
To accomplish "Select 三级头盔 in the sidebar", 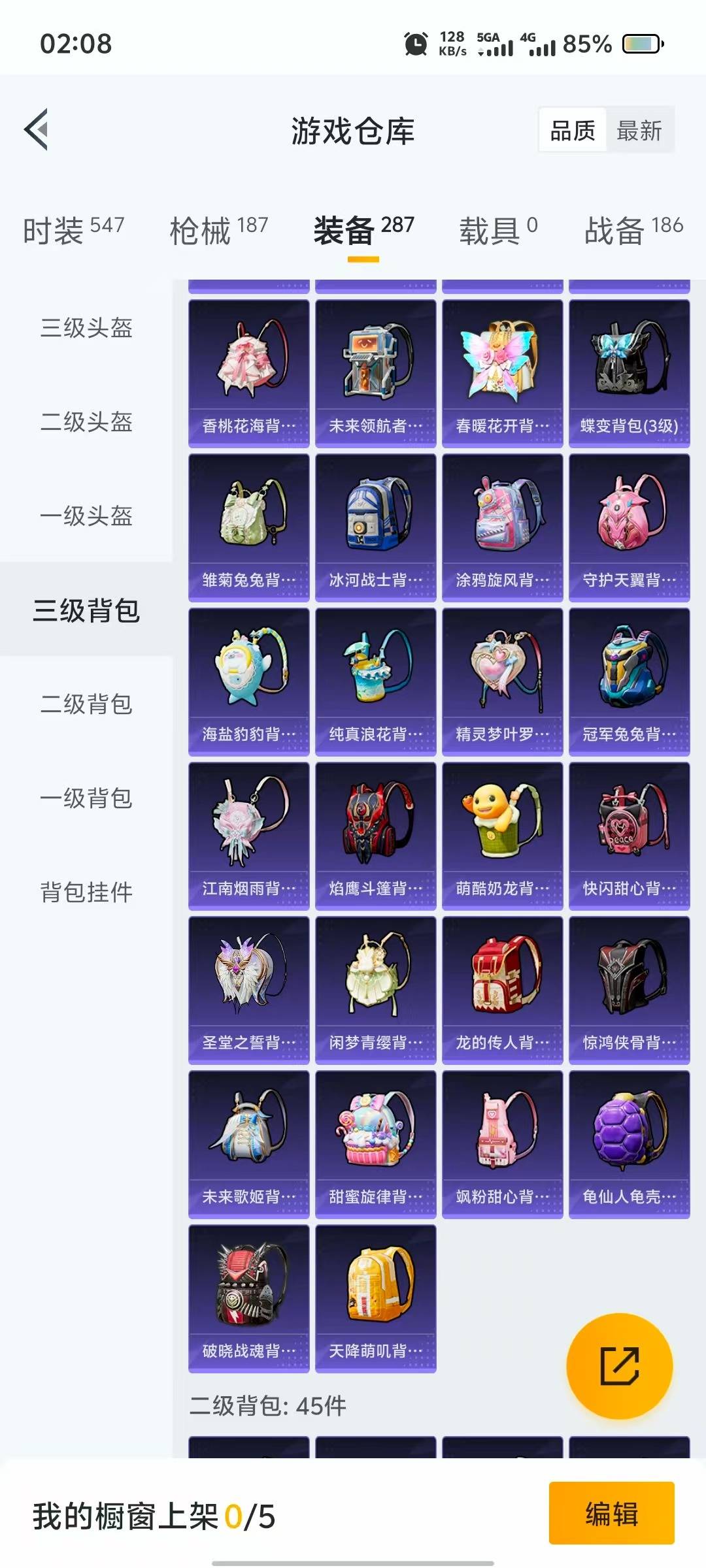I will (x=86, y=327).
